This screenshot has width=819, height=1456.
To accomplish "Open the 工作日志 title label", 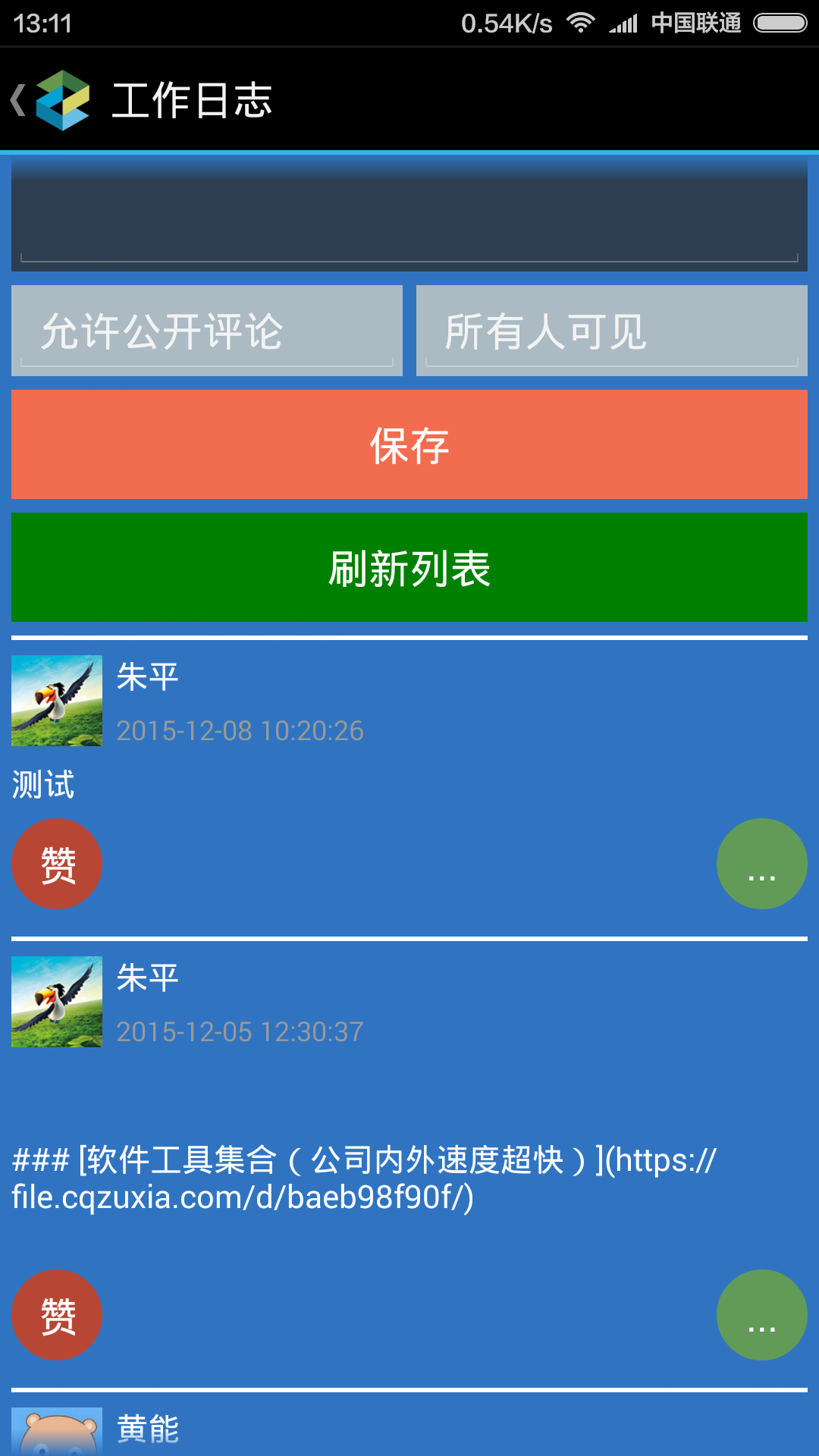I will coord(193,99).
